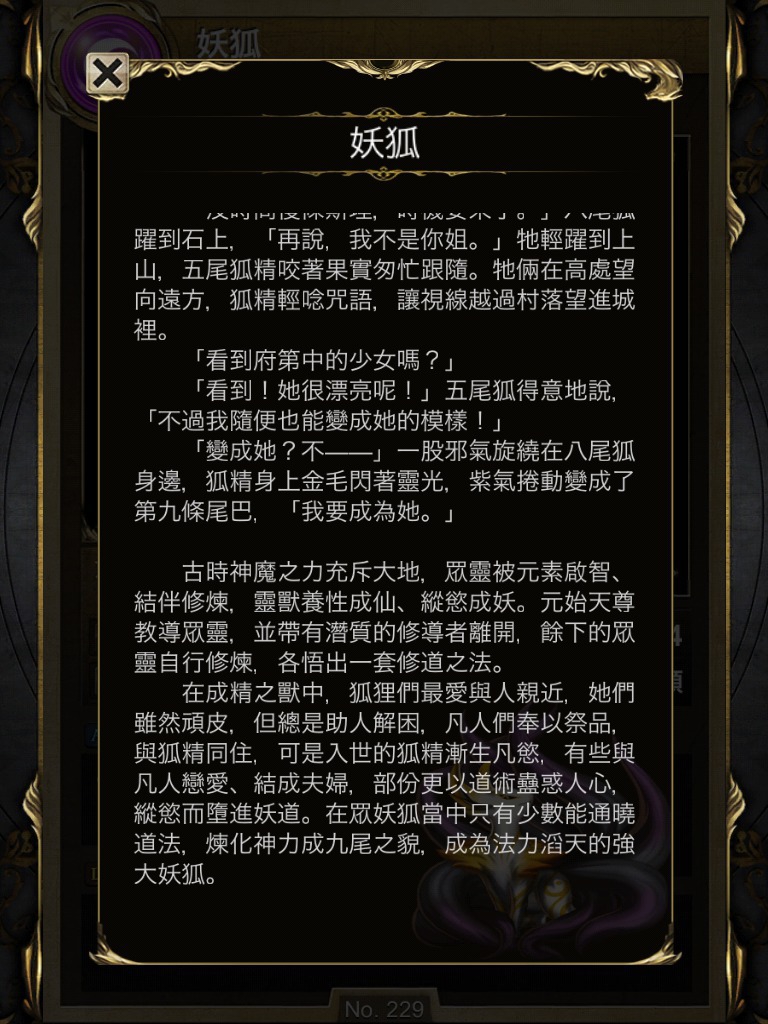Close the 妖狐 story dialog
The height and width of the screenshot is (1024, 768).
coord(107,75)
